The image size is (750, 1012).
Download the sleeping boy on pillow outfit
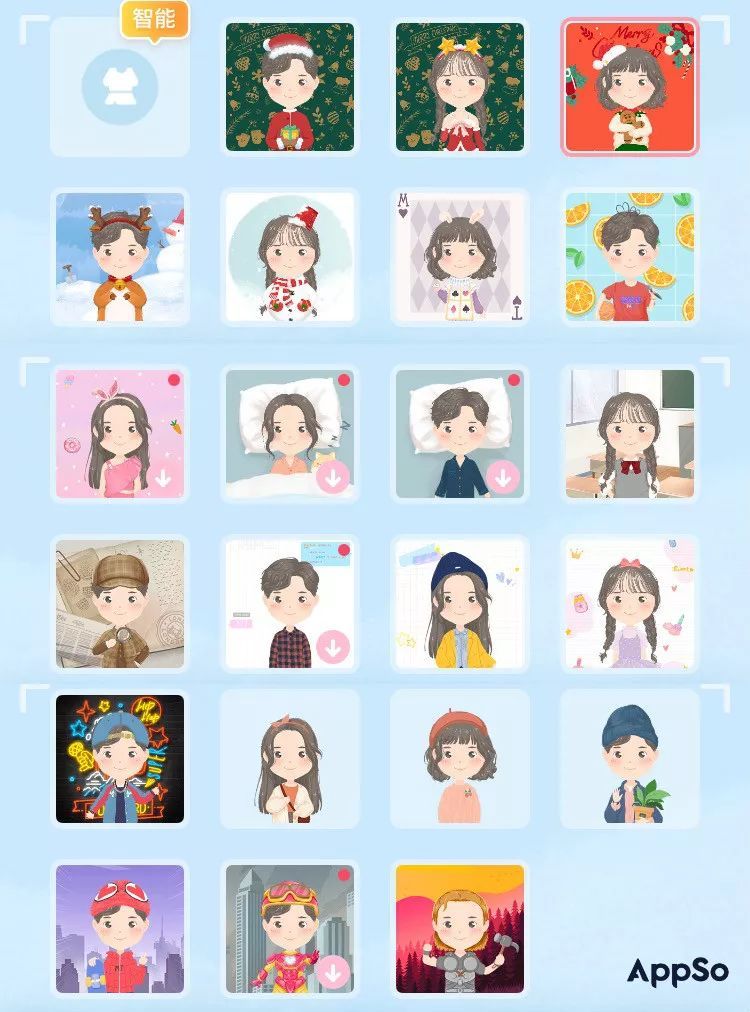click(503, 478)
